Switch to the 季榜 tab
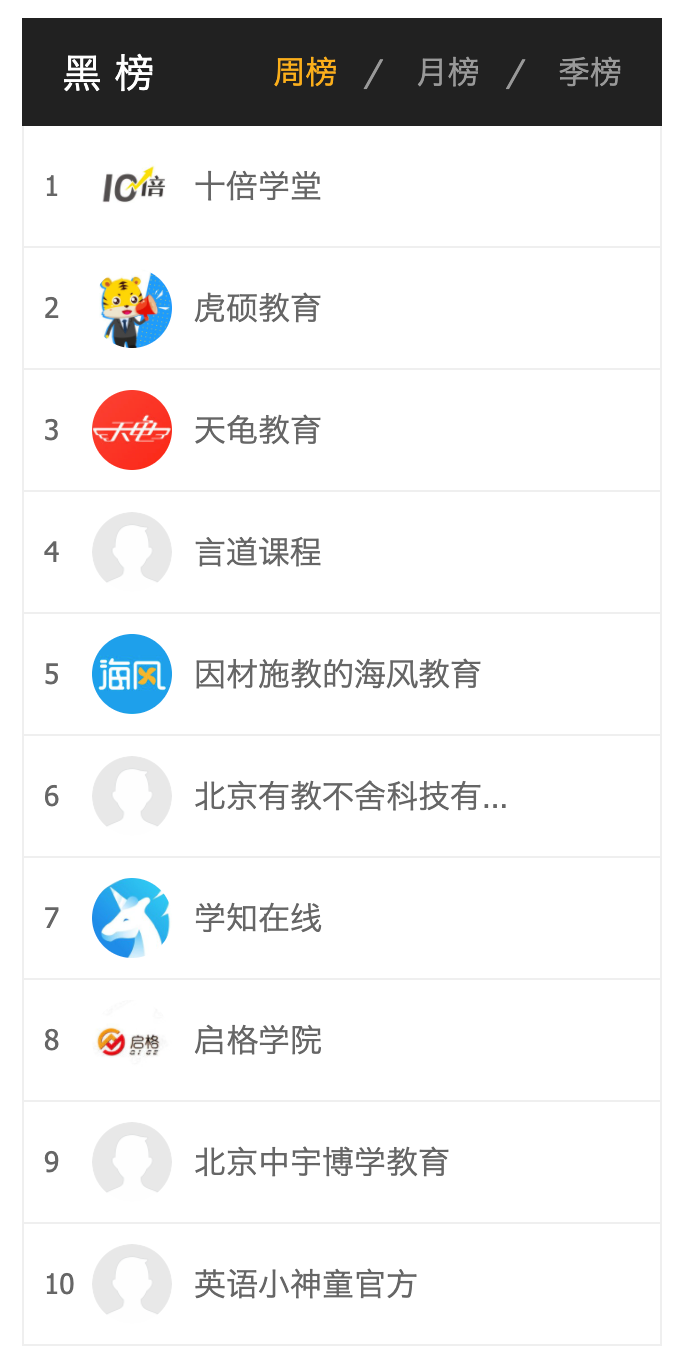Screen dimensions: 686x1362 tap(590, 72)
